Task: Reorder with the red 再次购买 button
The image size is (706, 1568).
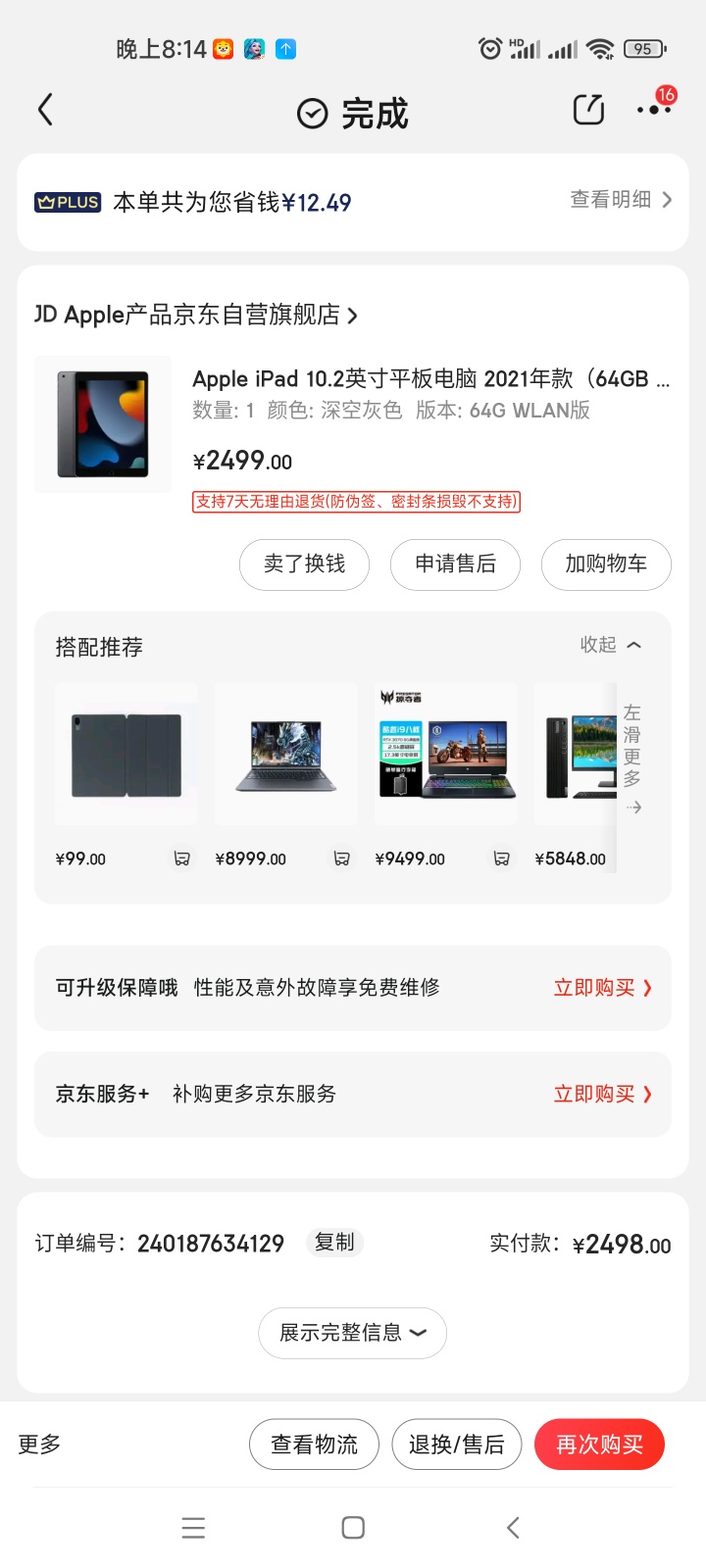Action: point(599,1445)
